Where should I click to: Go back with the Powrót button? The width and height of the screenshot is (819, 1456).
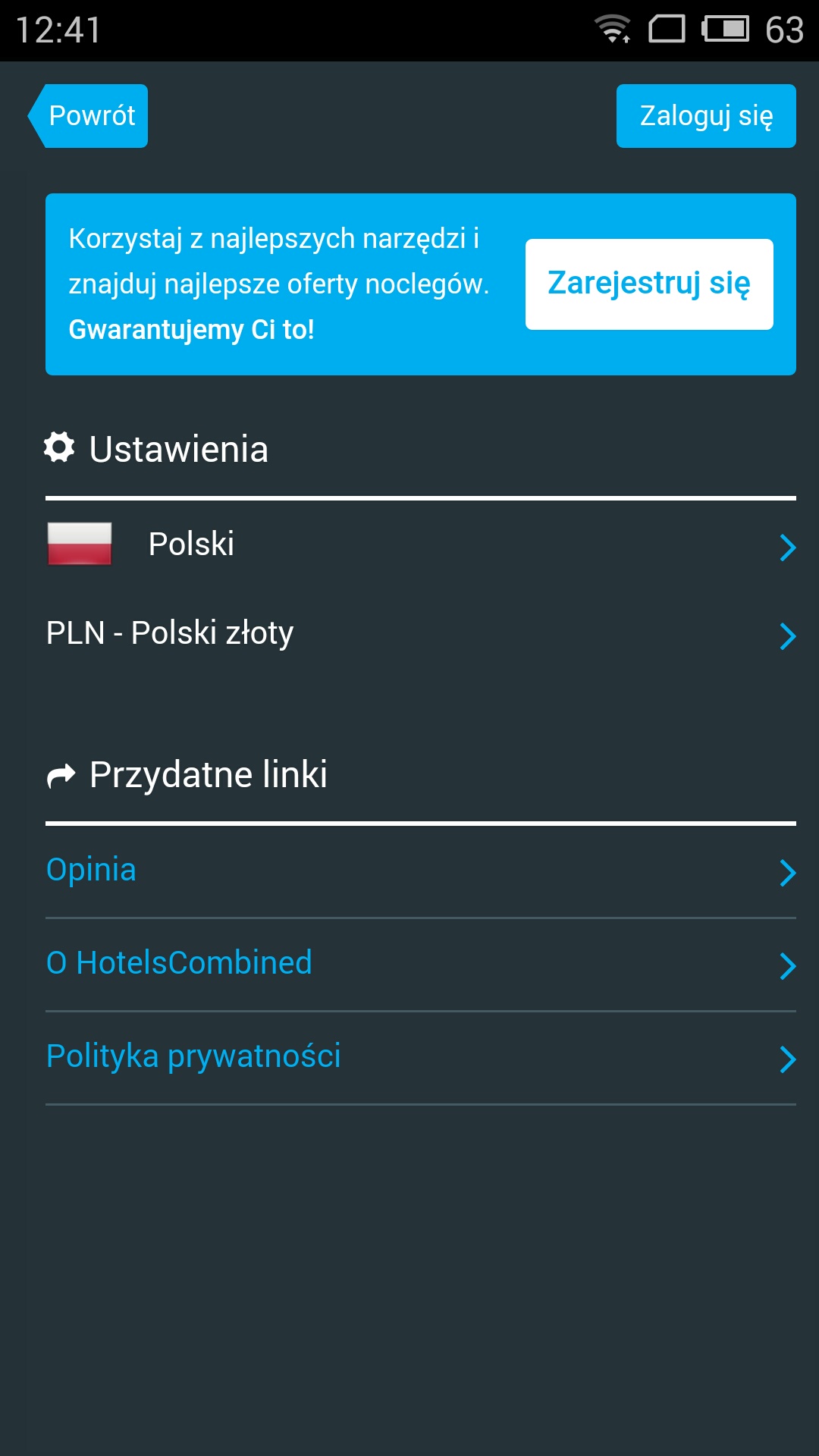(x=88, y=116)
